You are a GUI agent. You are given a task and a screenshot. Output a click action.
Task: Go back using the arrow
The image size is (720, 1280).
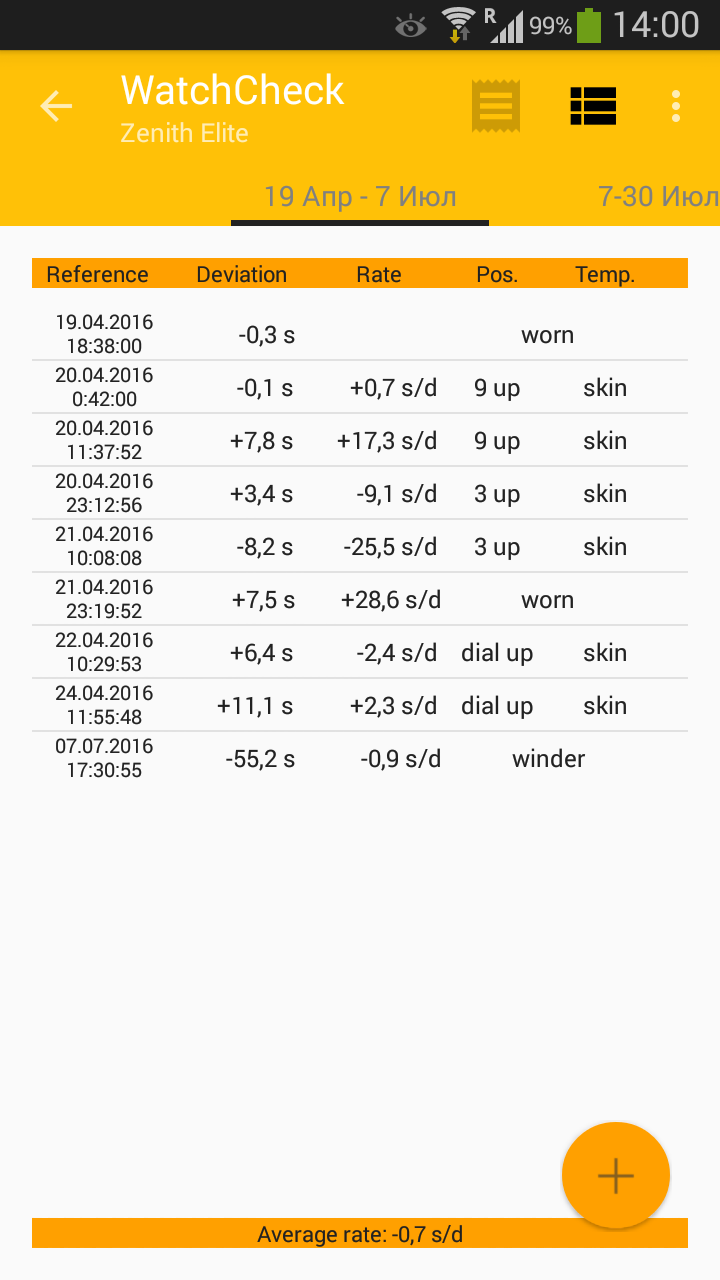point(56,106)
